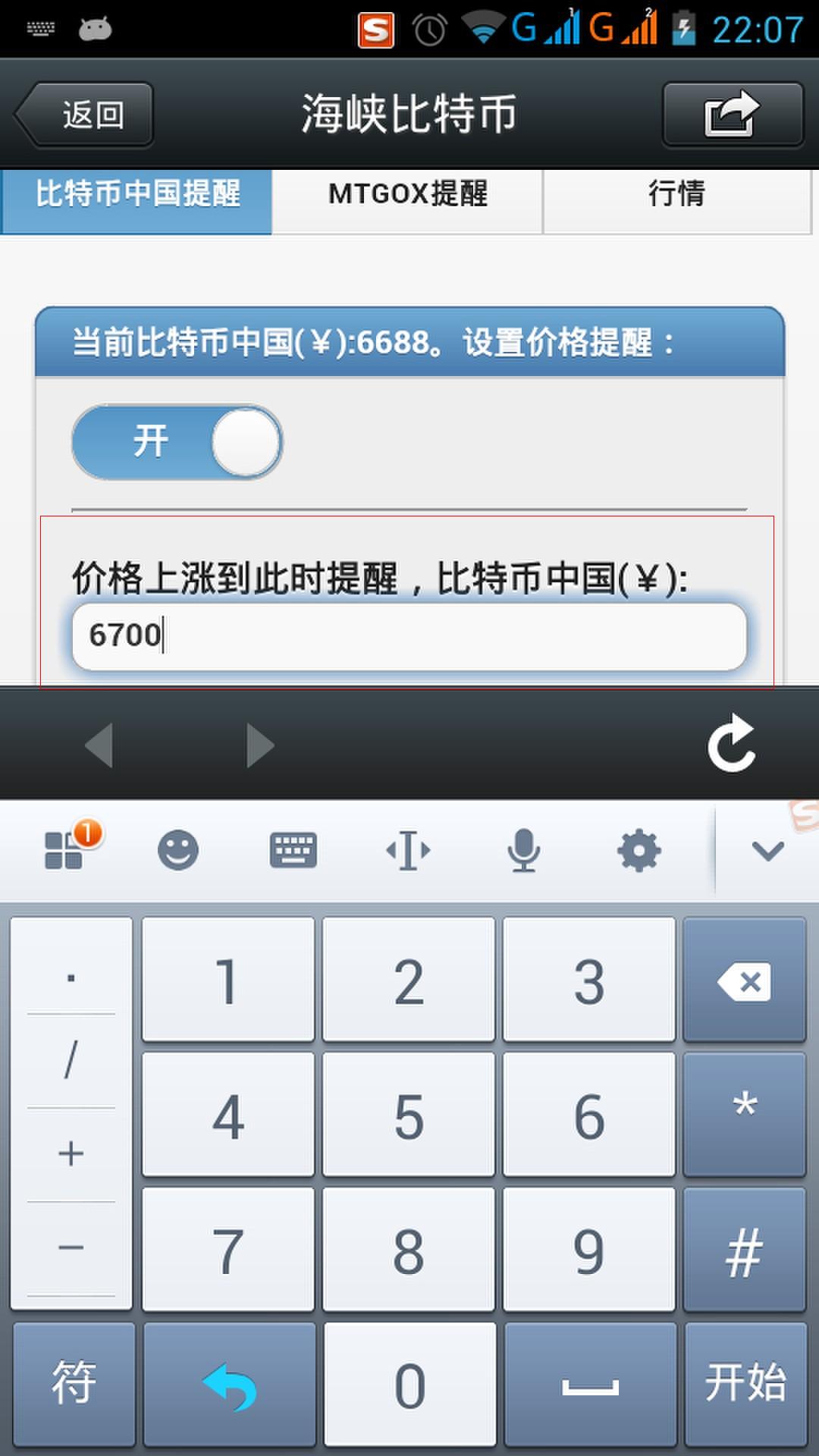Open the keyboard emoji panel
The width and height of the screenshot is (819, 1456).
point(178,850)
